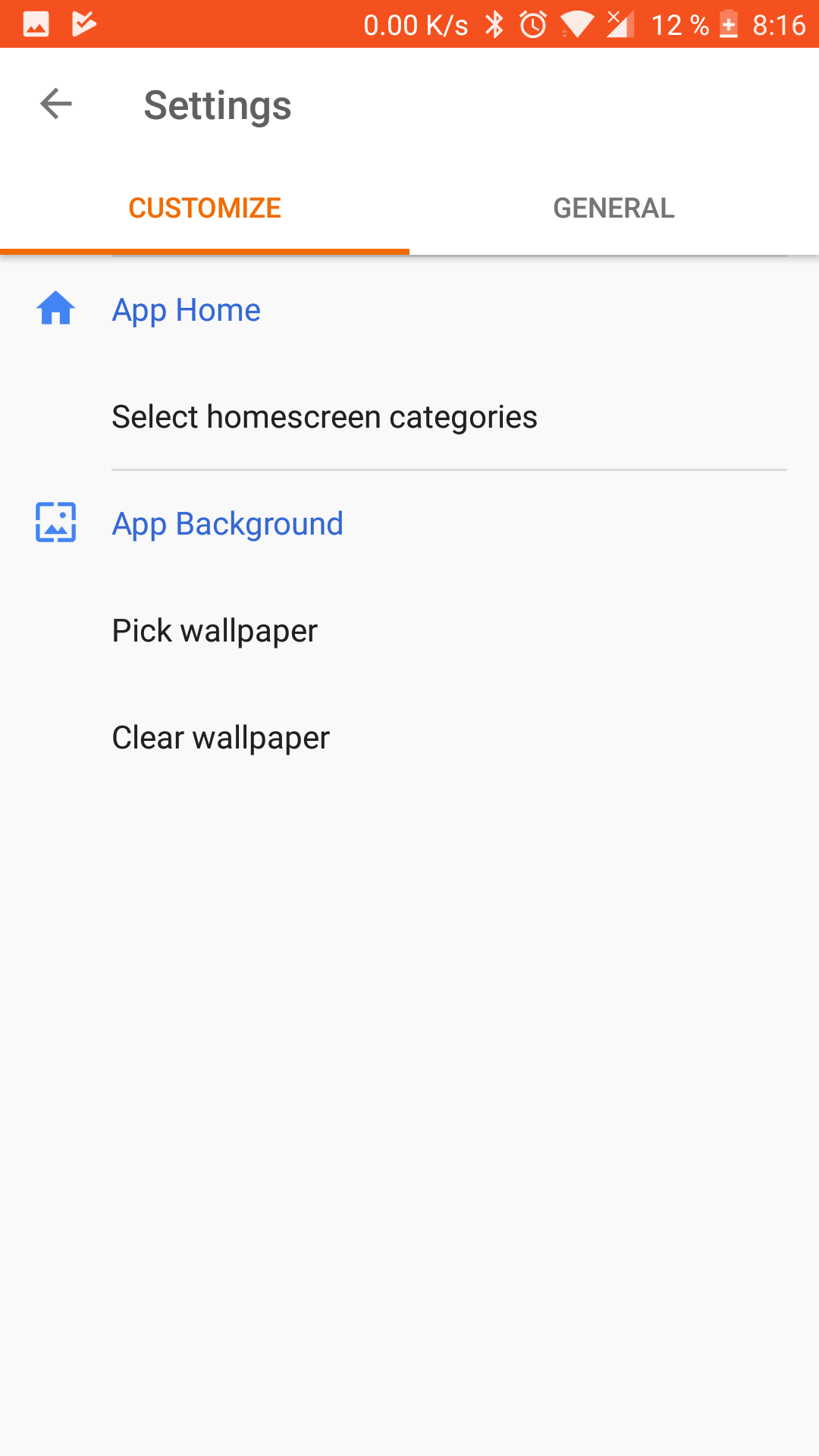
Task: Open Pick wallpaper option
Action: (409, 631)
